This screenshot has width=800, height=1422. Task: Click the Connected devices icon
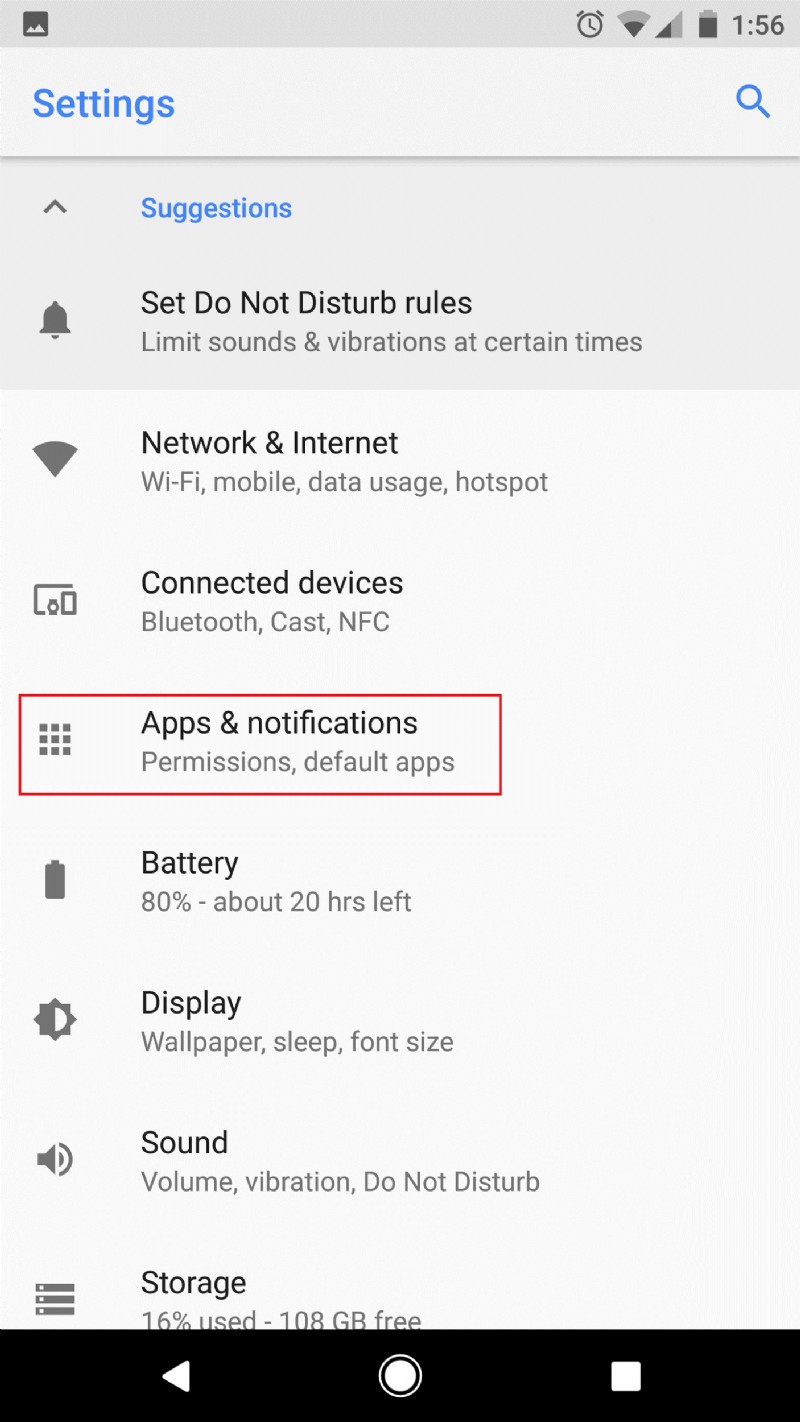pos(55,599)
